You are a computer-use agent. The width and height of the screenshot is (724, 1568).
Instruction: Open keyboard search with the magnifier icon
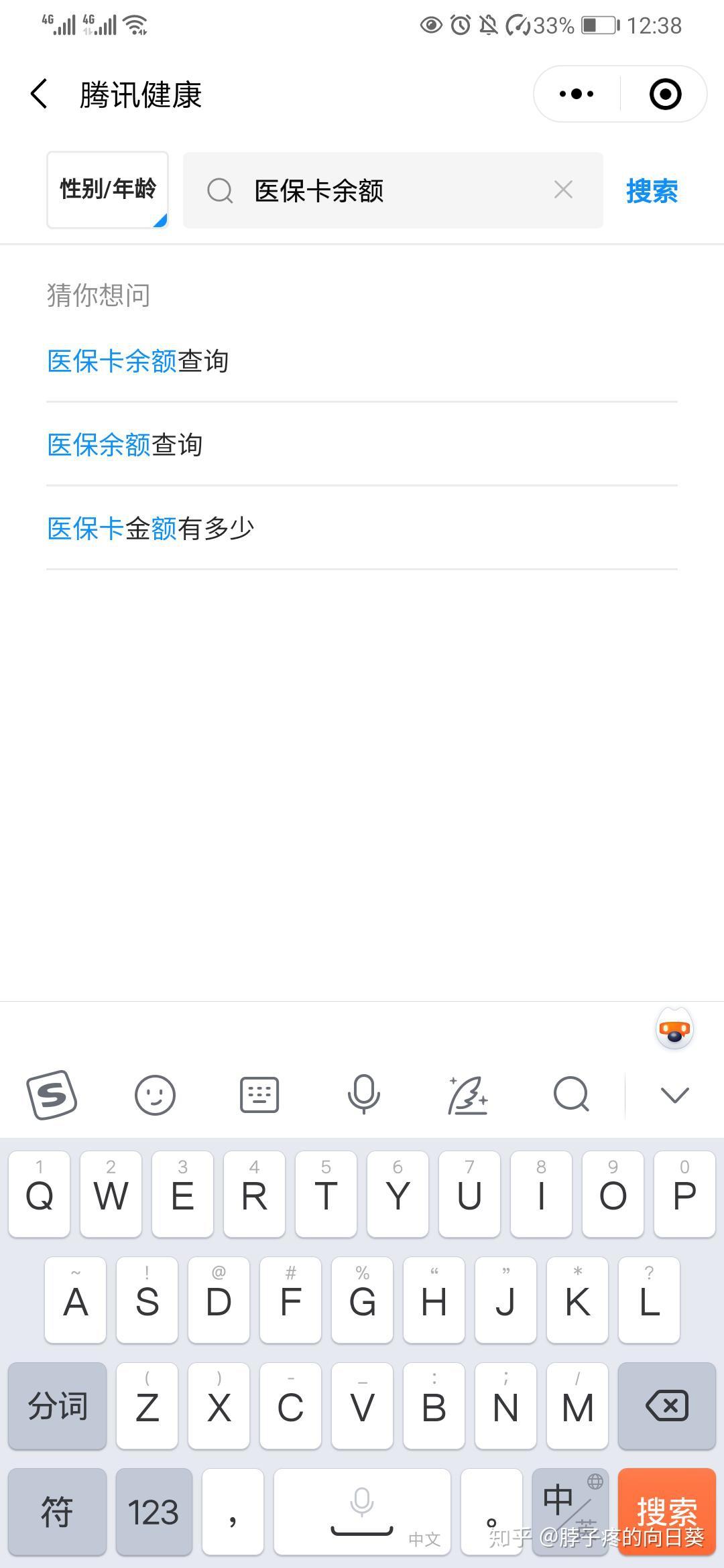(571, 1096)
